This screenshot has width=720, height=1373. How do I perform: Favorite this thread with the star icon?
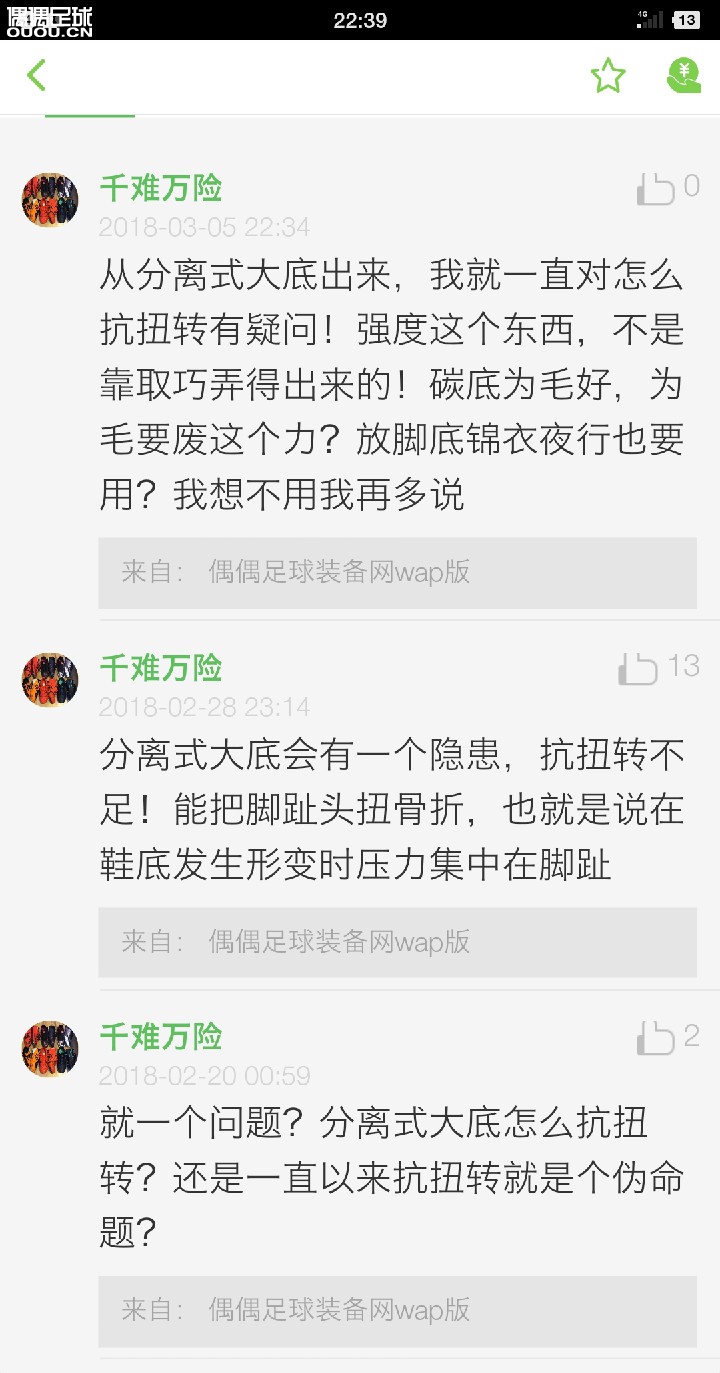[x=607, y=76]
